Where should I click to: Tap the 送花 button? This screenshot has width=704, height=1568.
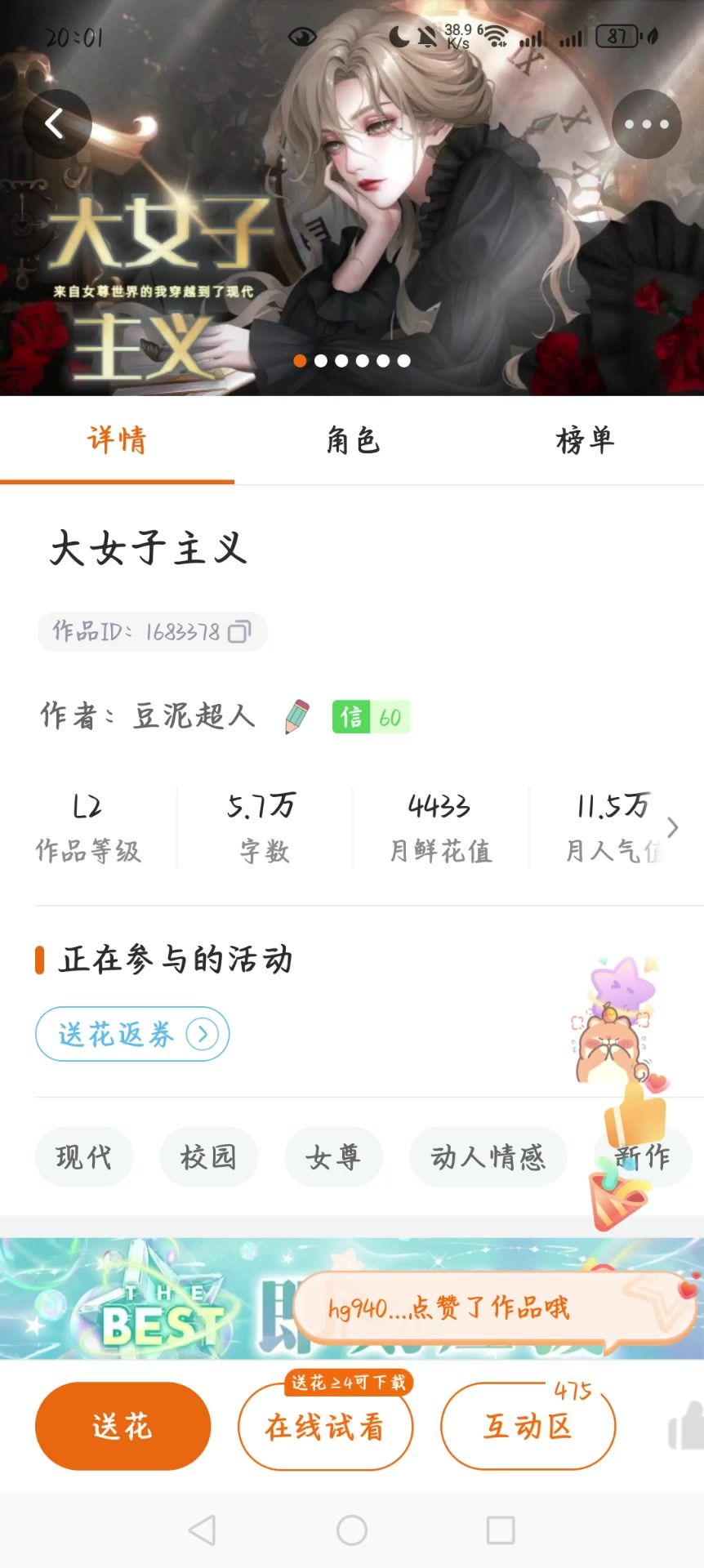[x=123, y=1427]
